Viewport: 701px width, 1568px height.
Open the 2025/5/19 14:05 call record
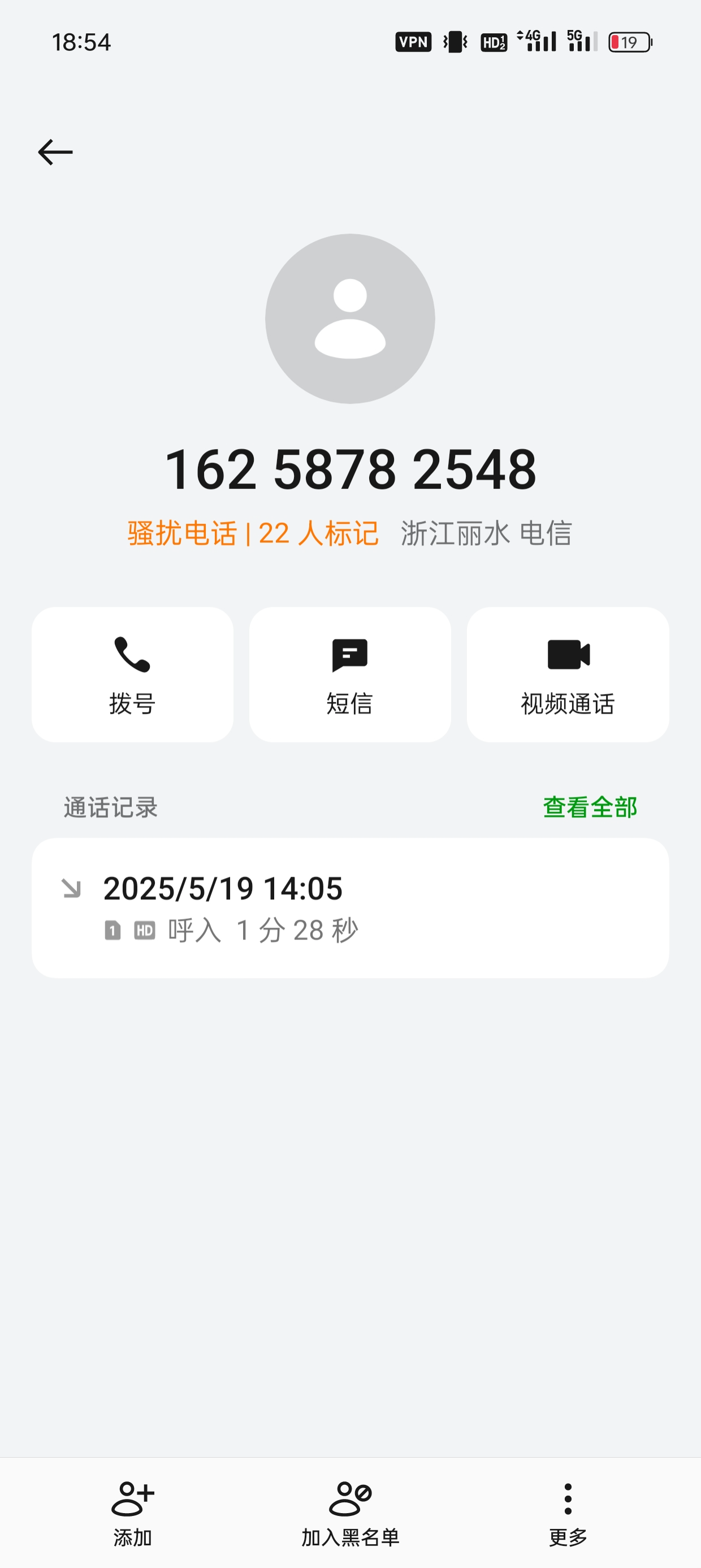click(x=350, y=907)
